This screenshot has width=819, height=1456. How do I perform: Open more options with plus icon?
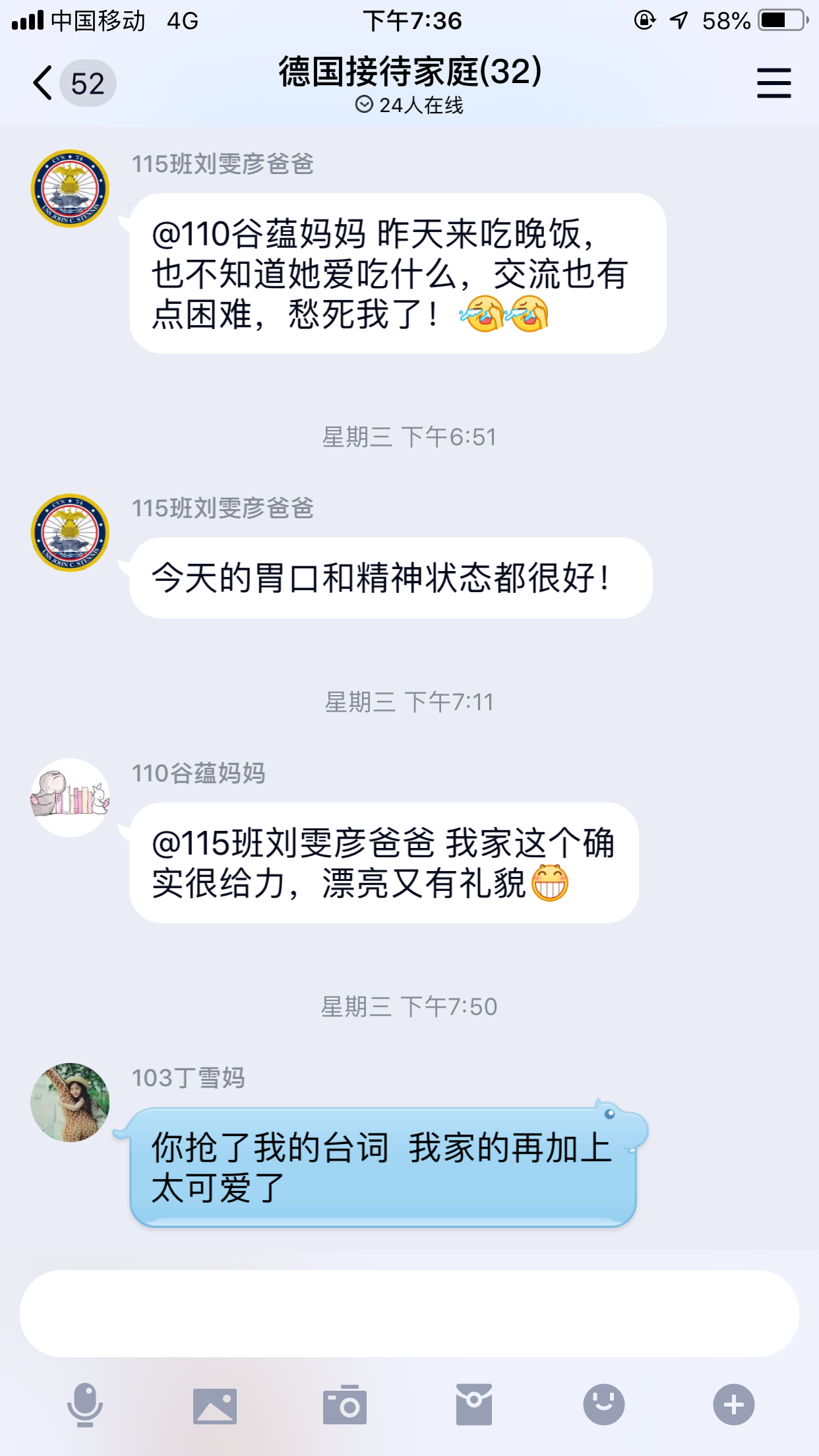pos(733,1405)
